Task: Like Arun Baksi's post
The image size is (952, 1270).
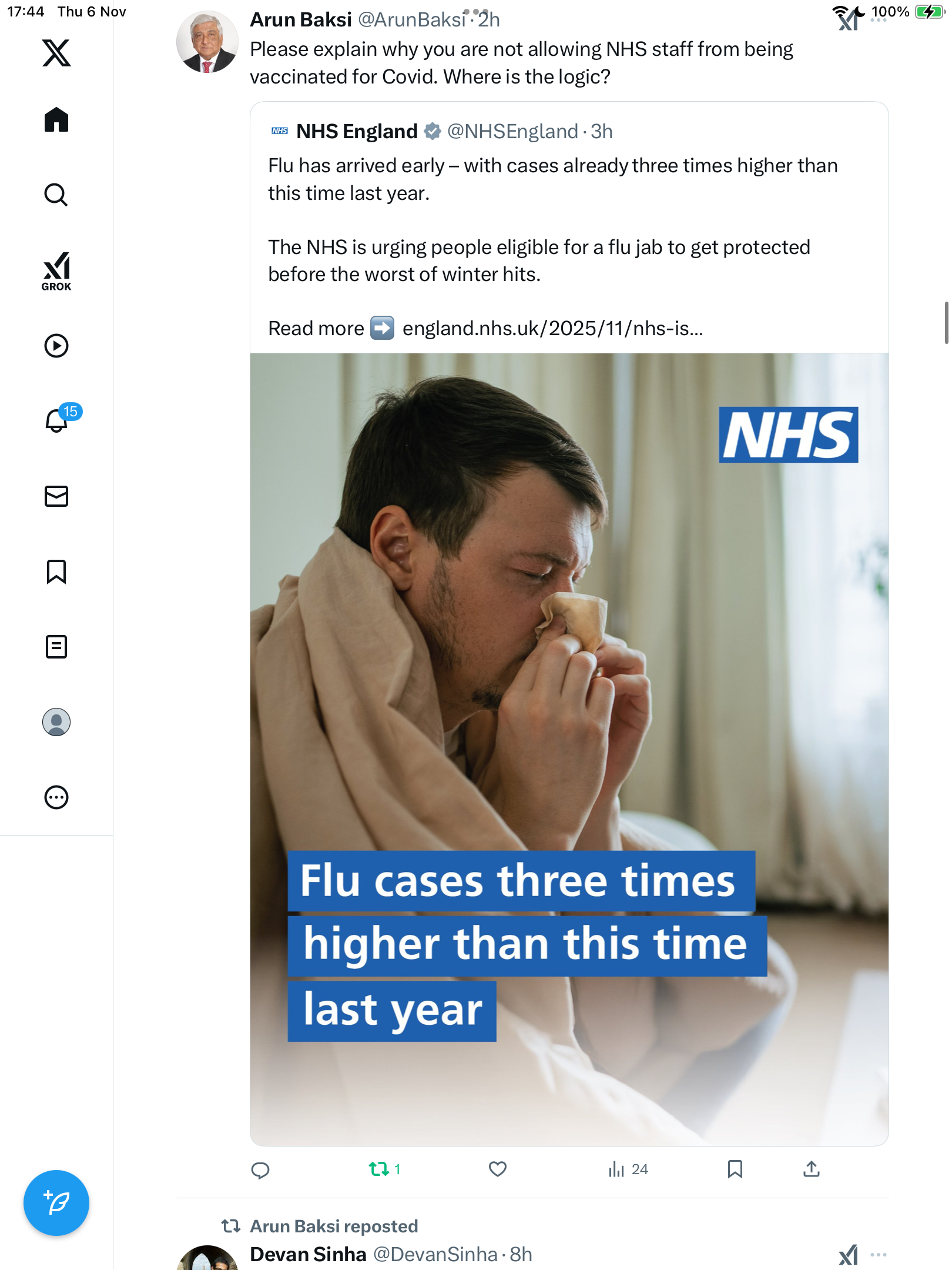Action: click(x=498, y=1169)
